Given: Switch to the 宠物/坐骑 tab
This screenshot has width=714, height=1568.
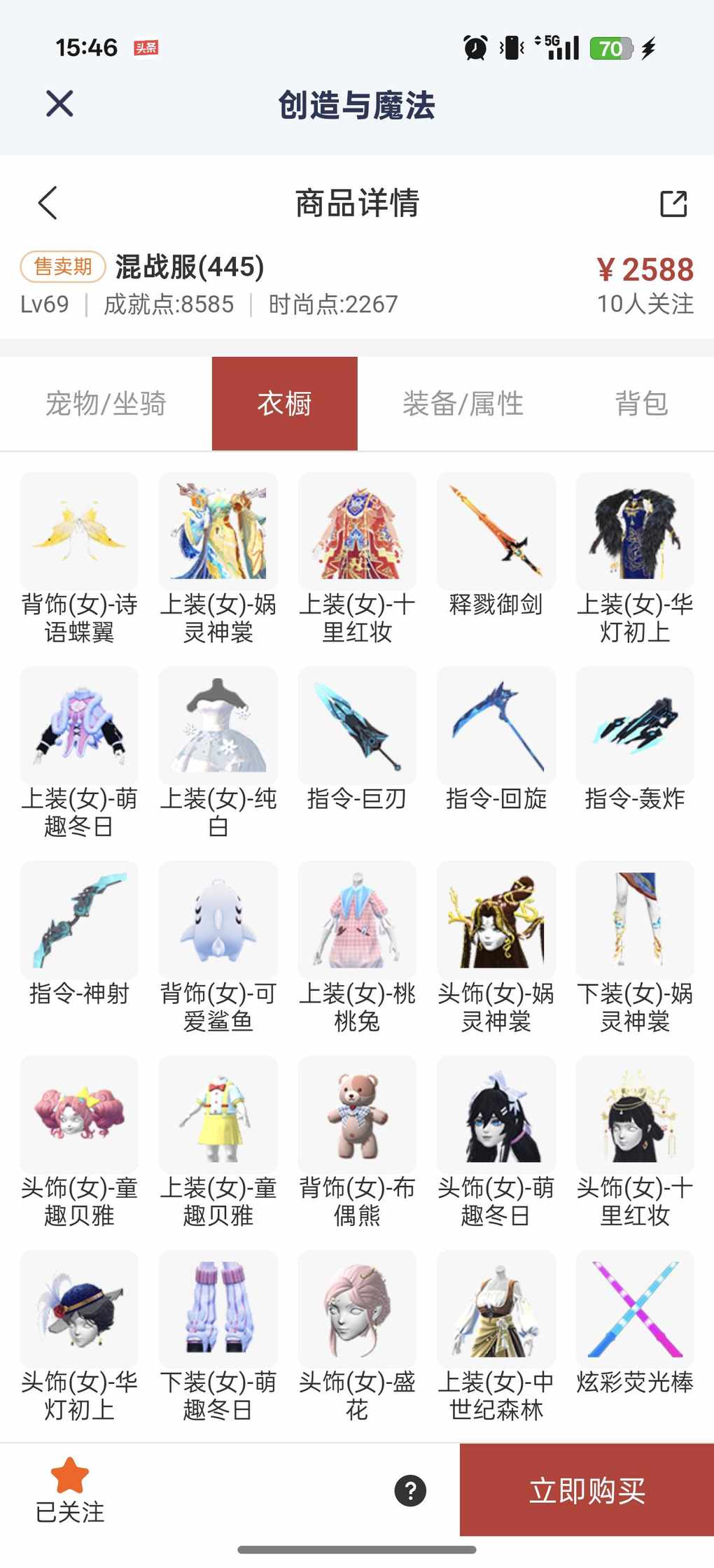Looking at the screenshot, I should (106, 404).
